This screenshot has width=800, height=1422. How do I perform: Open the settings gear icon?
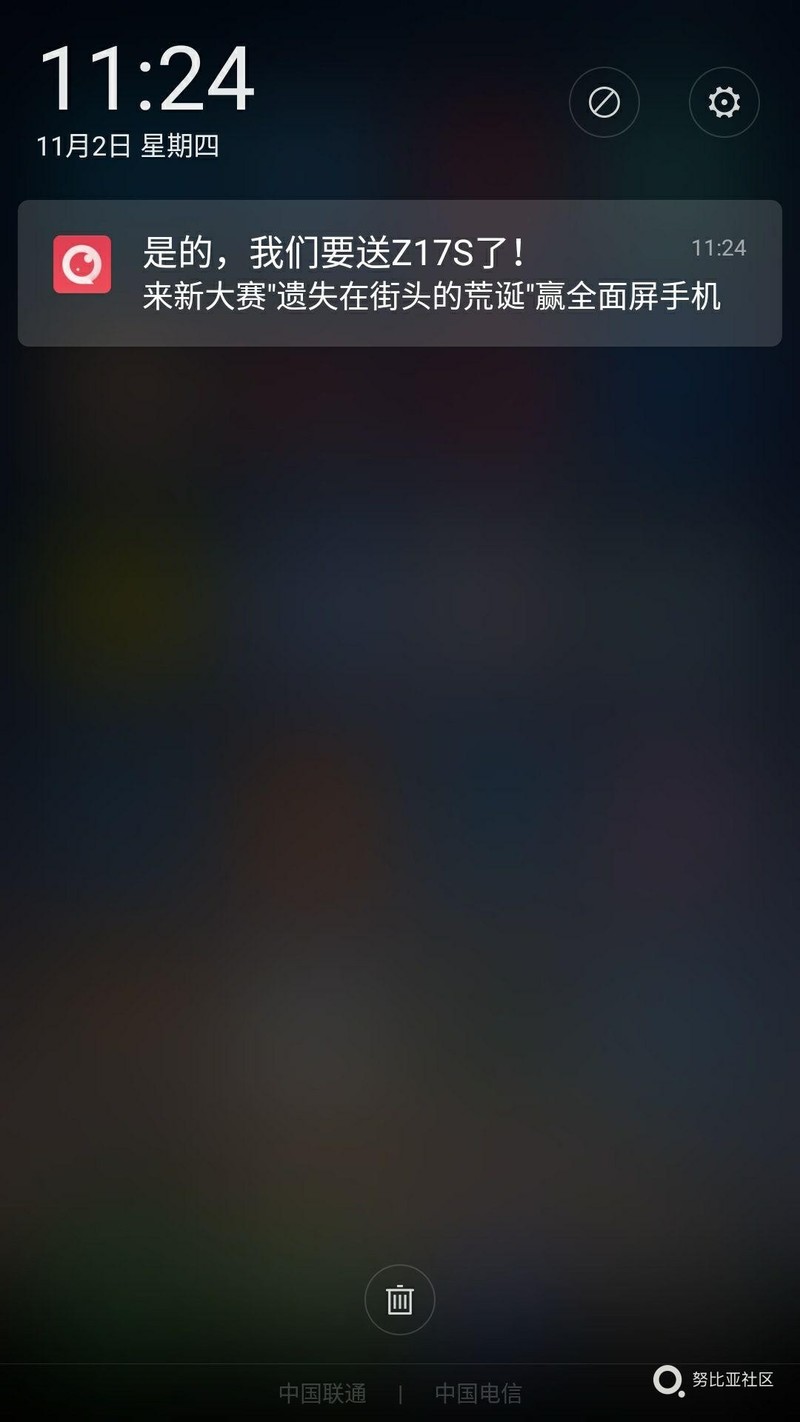[x=723, y=102]
